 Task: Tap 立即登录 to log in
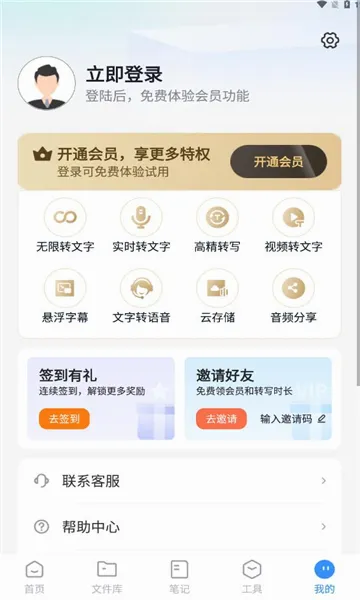124,74
